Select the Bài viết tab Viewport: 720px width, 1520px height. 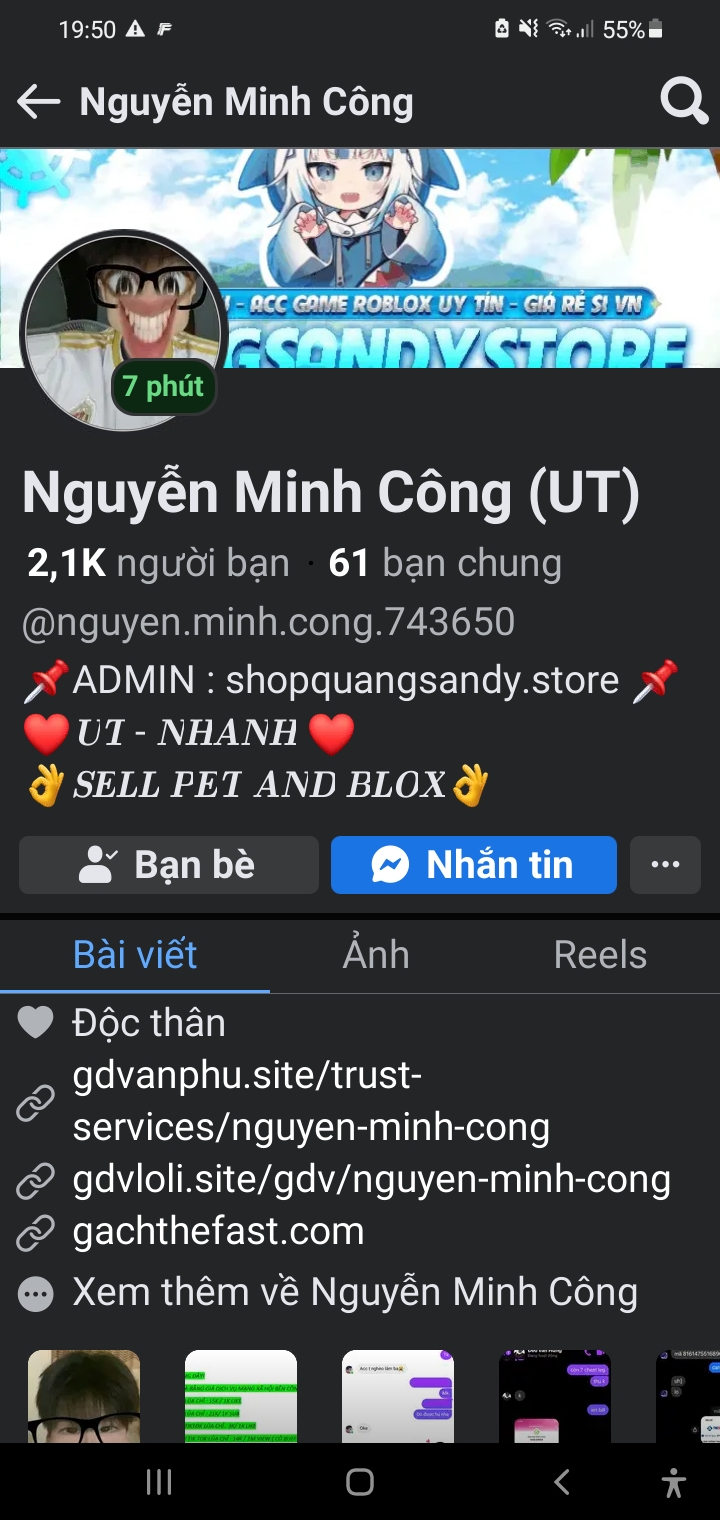pos(135,955)
